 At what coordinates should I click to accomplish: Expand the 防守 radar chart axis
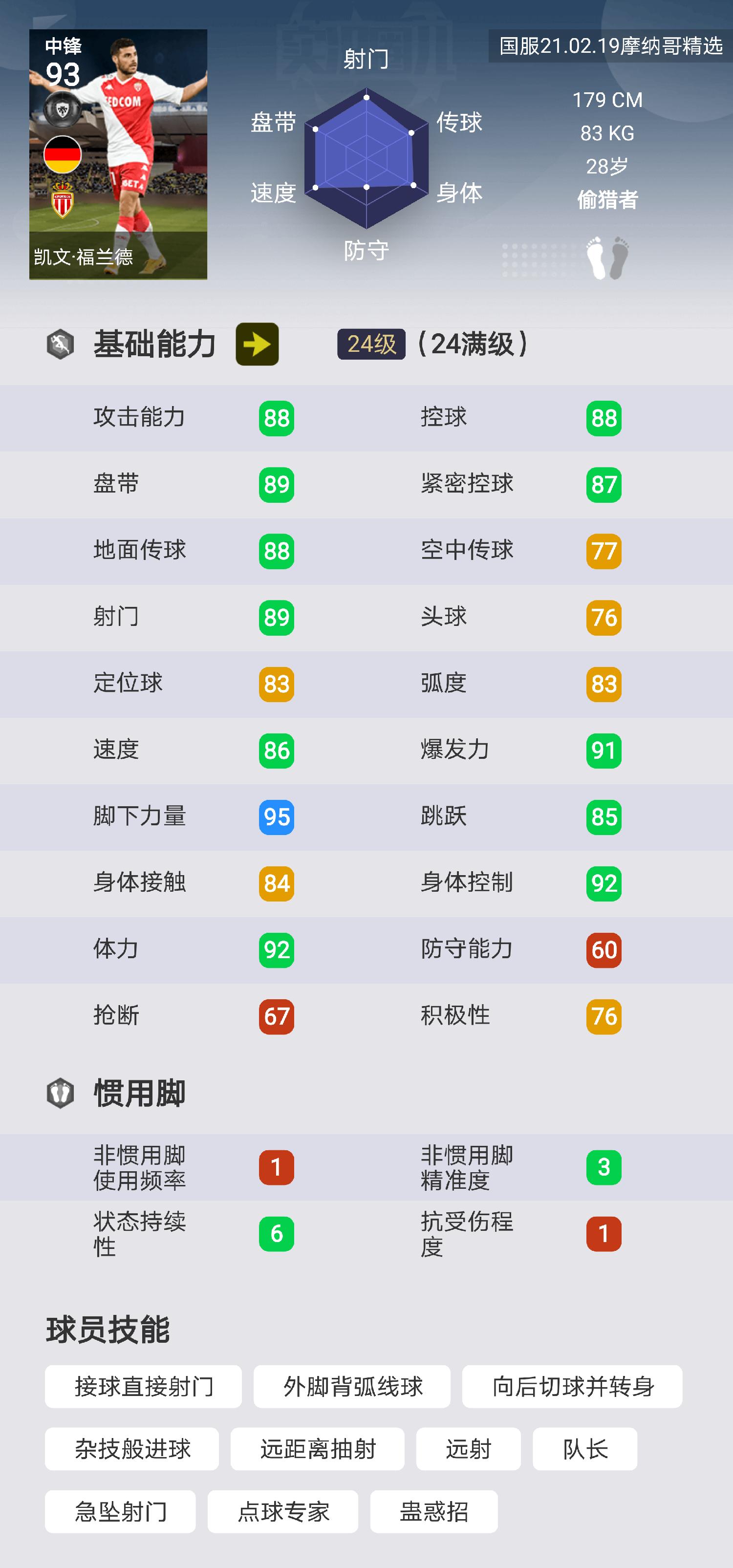tap(366, 250)
